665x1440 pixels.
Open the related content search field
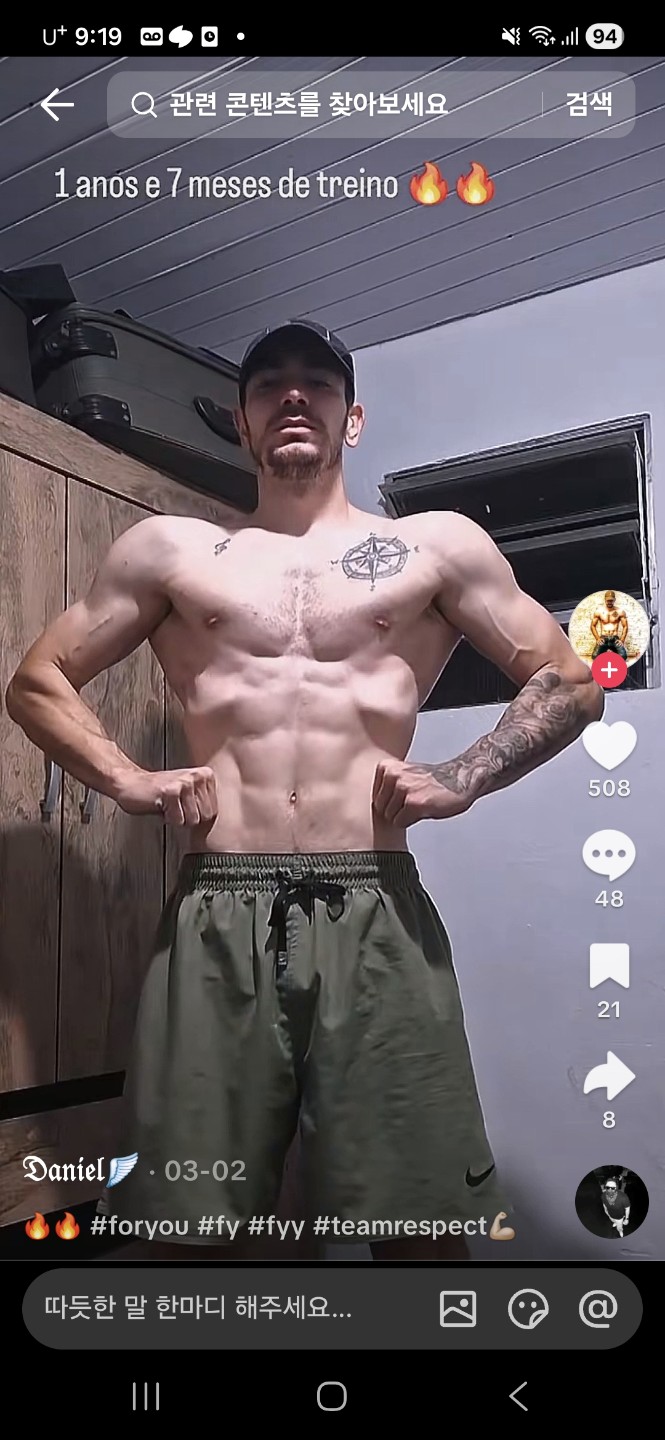[x=330, y=104]
